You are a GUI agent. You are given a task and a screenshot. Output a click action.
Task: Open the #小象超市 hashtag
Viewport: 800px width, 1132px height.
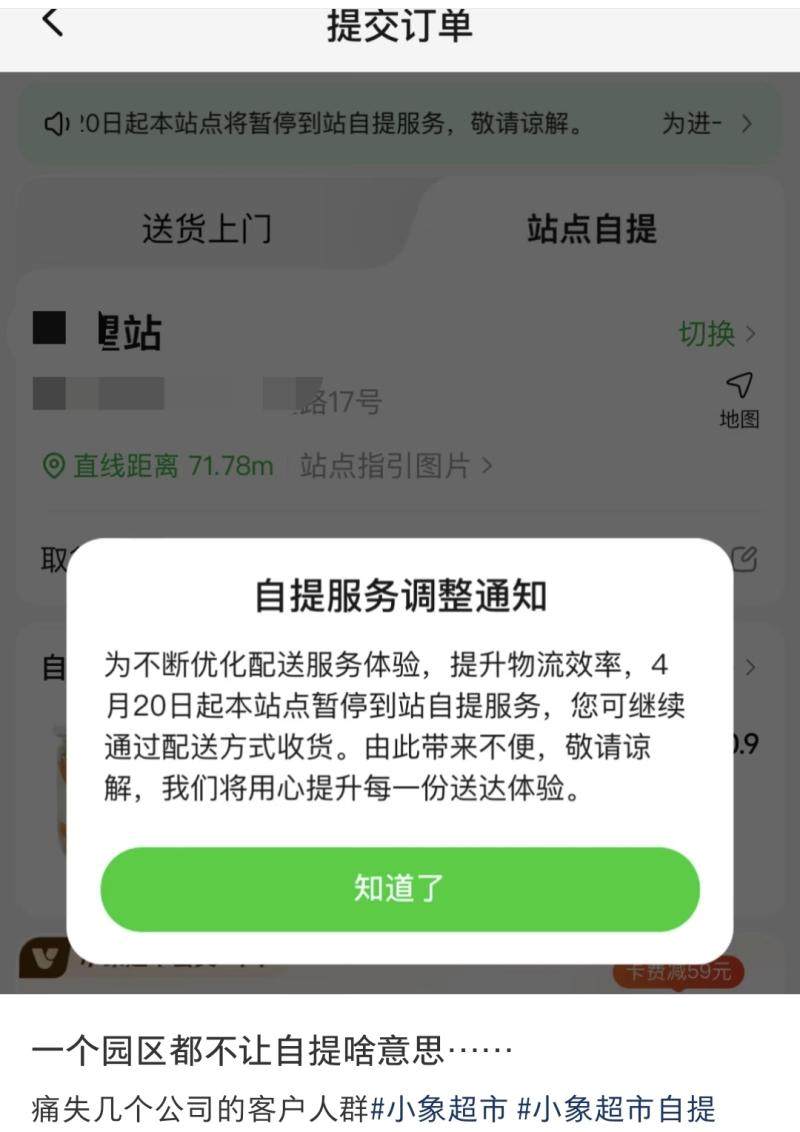[x=436, y=1108]
